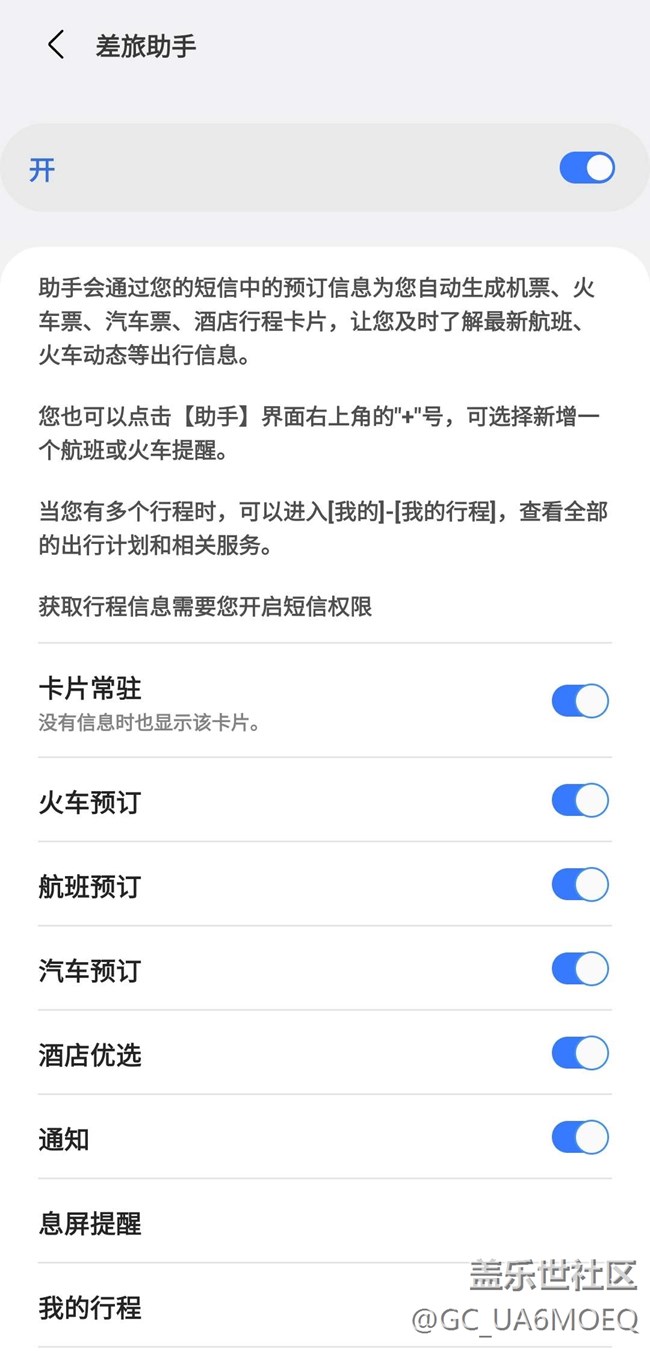Screen dimensions: 650x1355
Task: Turn off the main 开 switch
Action: [586, 168]
